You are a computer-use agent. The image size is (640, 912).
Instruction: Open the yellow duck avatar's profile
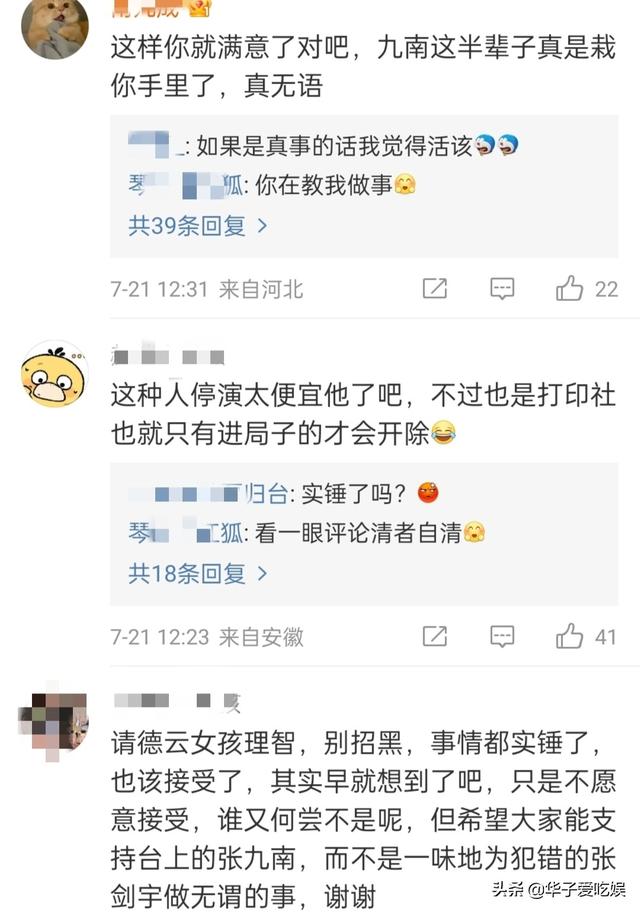[54, 375]
